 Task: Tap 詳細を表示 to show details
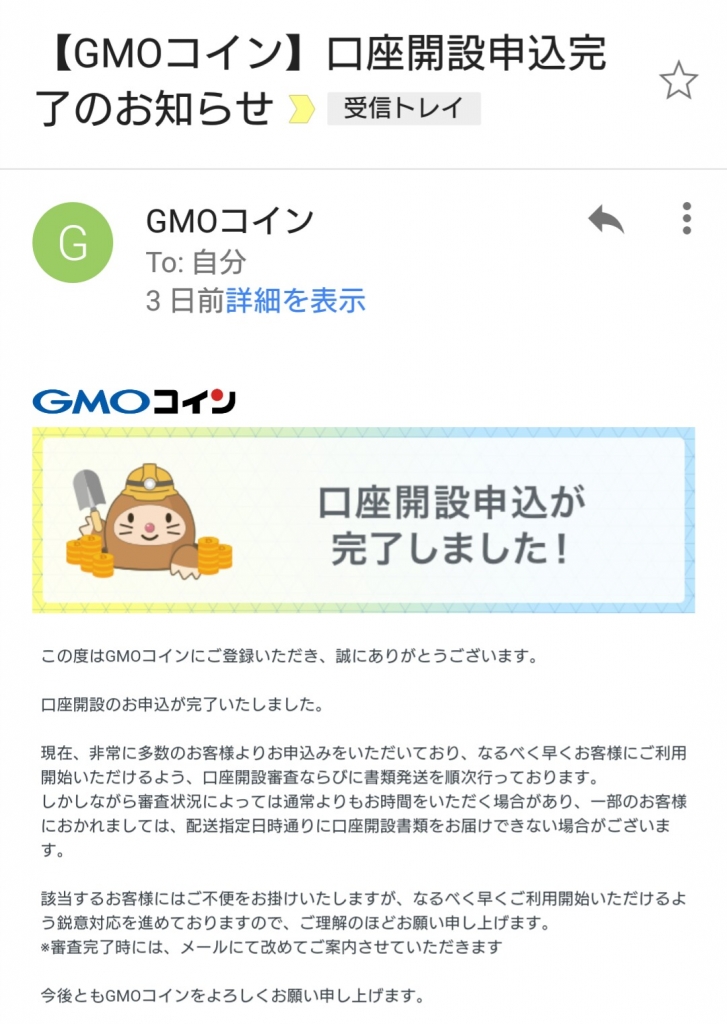296,300
